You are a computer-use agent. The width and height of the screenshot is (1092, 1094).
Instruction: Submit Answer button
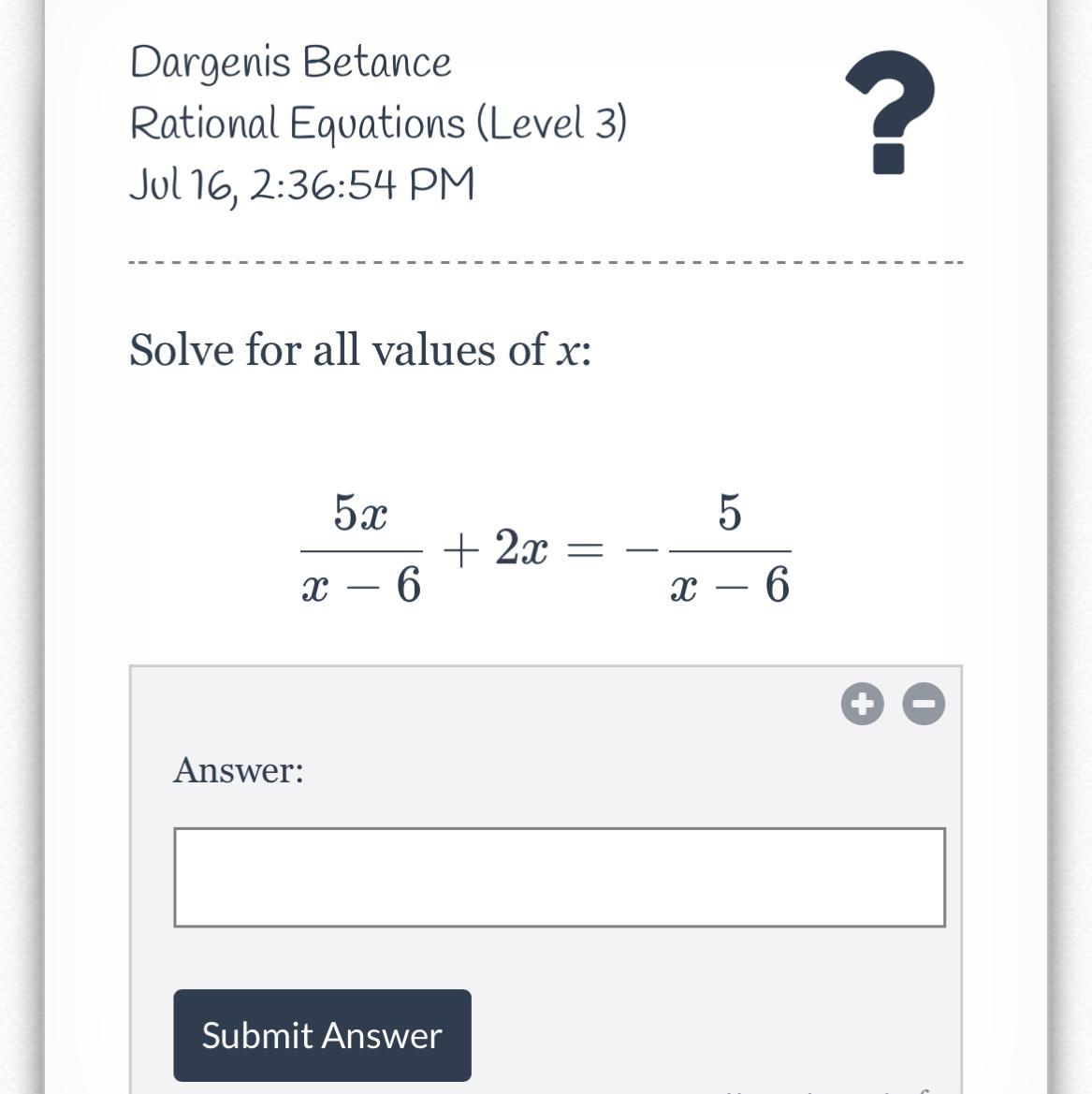tap(322, 1035)
